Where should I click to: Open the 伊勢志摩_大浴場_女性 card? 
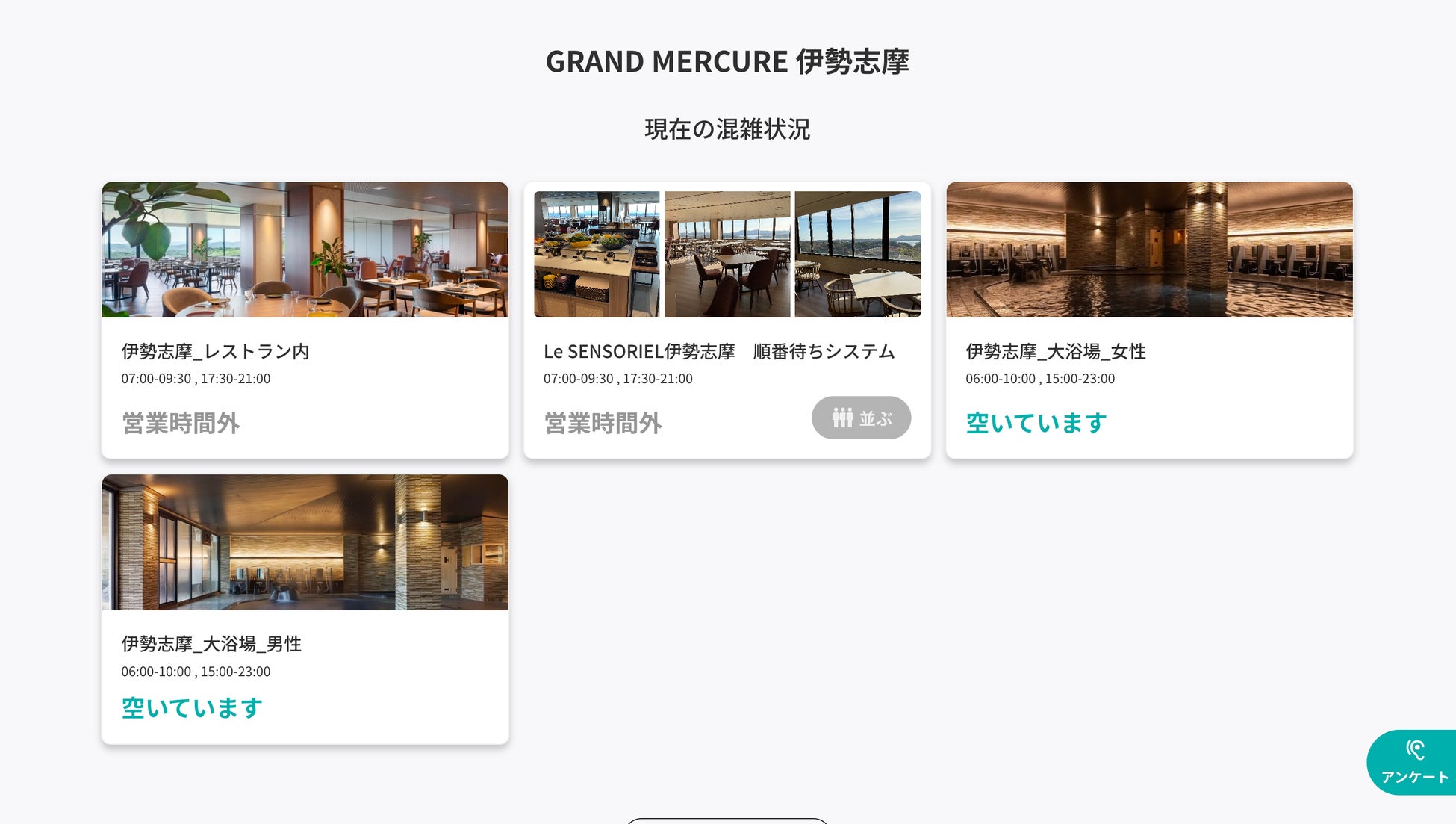pyautogui.click(x=1148, y=320)
